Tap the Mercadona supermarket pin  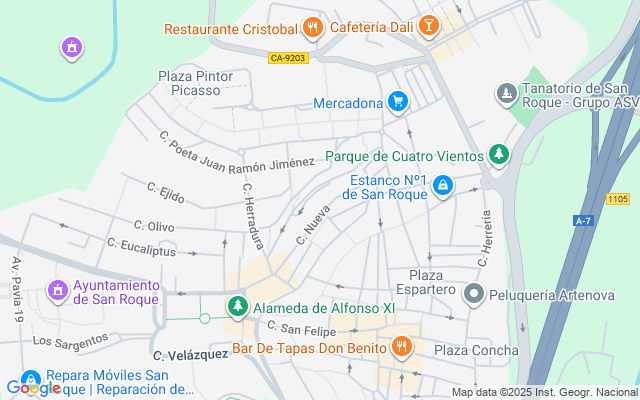pos(398,102)
